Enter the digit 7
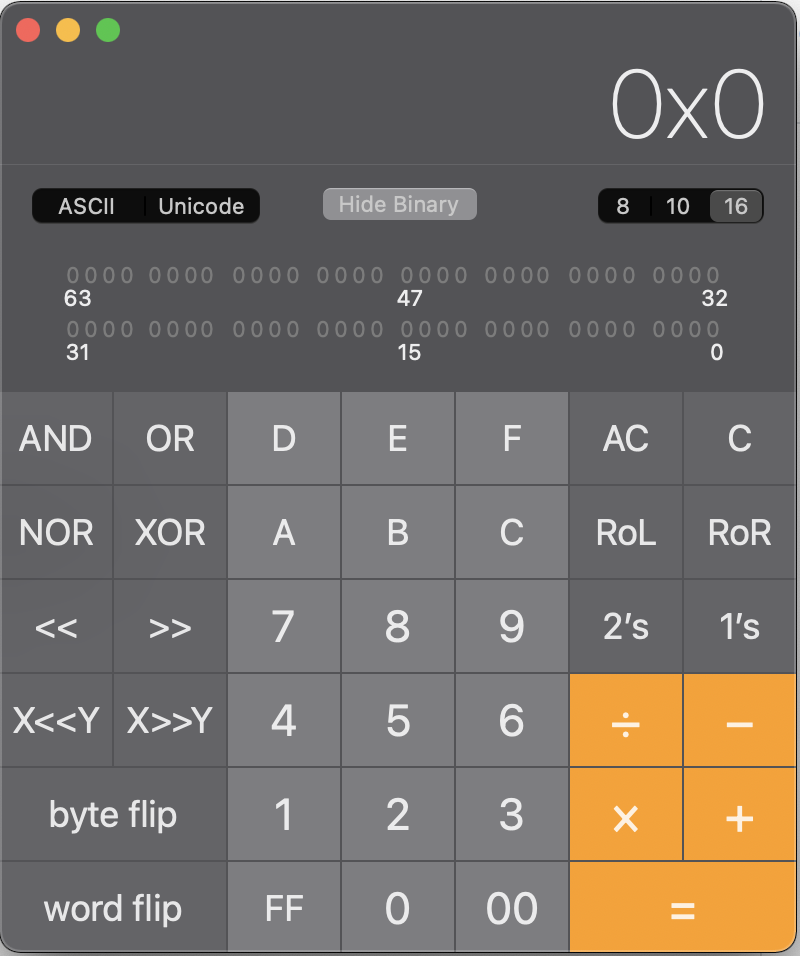 [x=284, y=627]
